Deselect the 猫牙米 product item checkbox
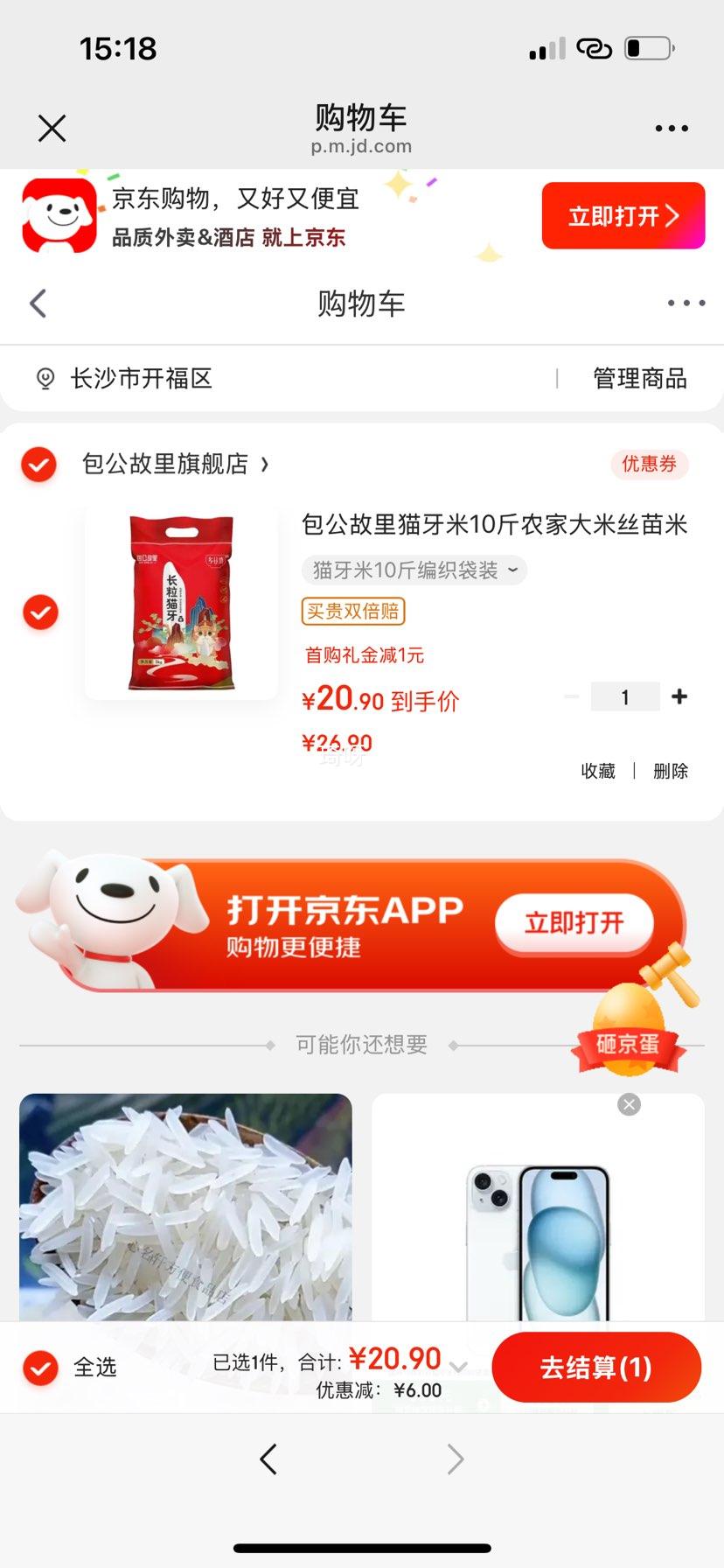Image resolution: width=724 pixels, height=1568 pixels. pyautogui.click(x=38, y=612)
